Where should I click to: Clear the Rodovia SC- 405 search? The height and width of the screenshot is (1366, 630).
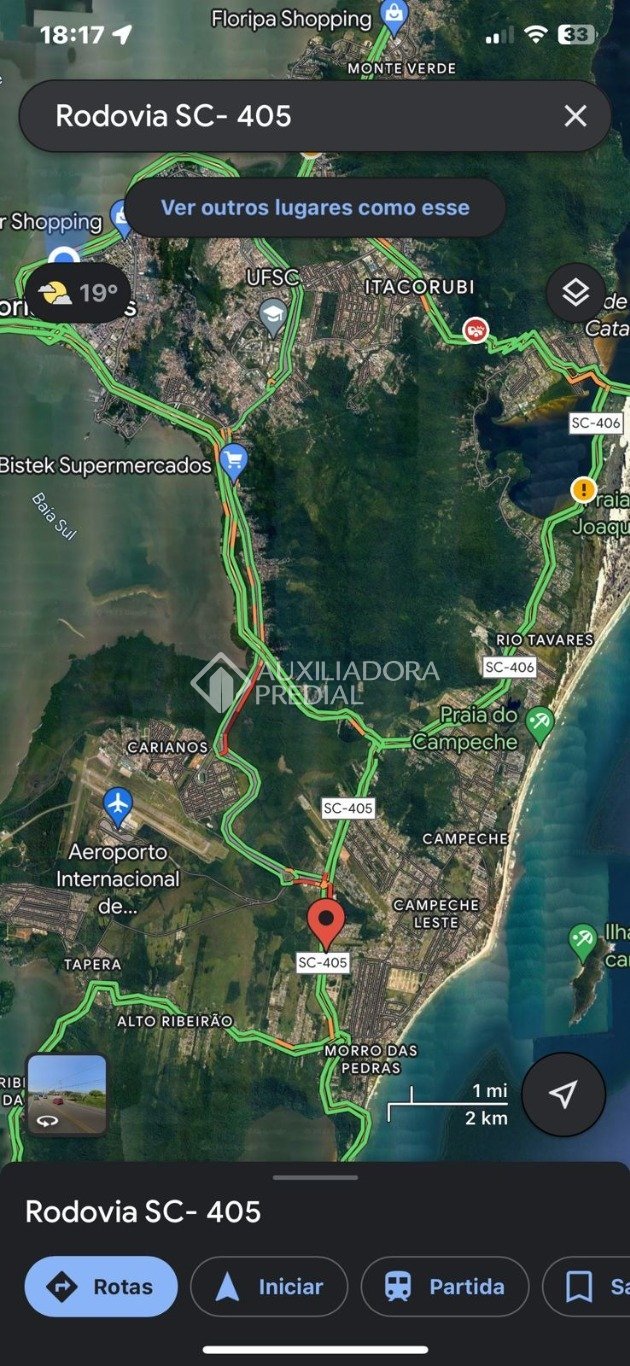[575, 116]
